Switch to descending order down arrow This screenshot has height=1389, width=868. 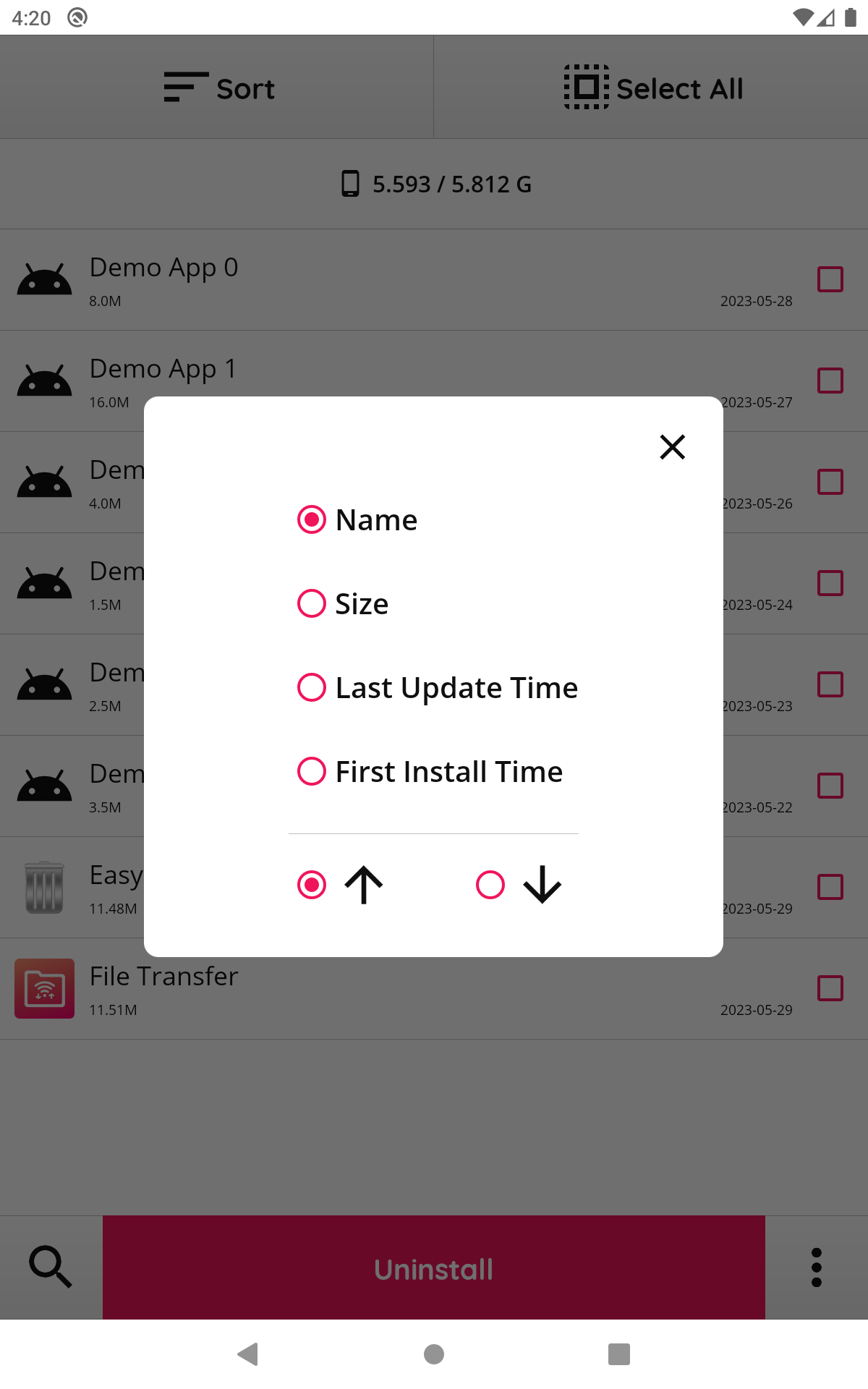click(x=519, y=885)
